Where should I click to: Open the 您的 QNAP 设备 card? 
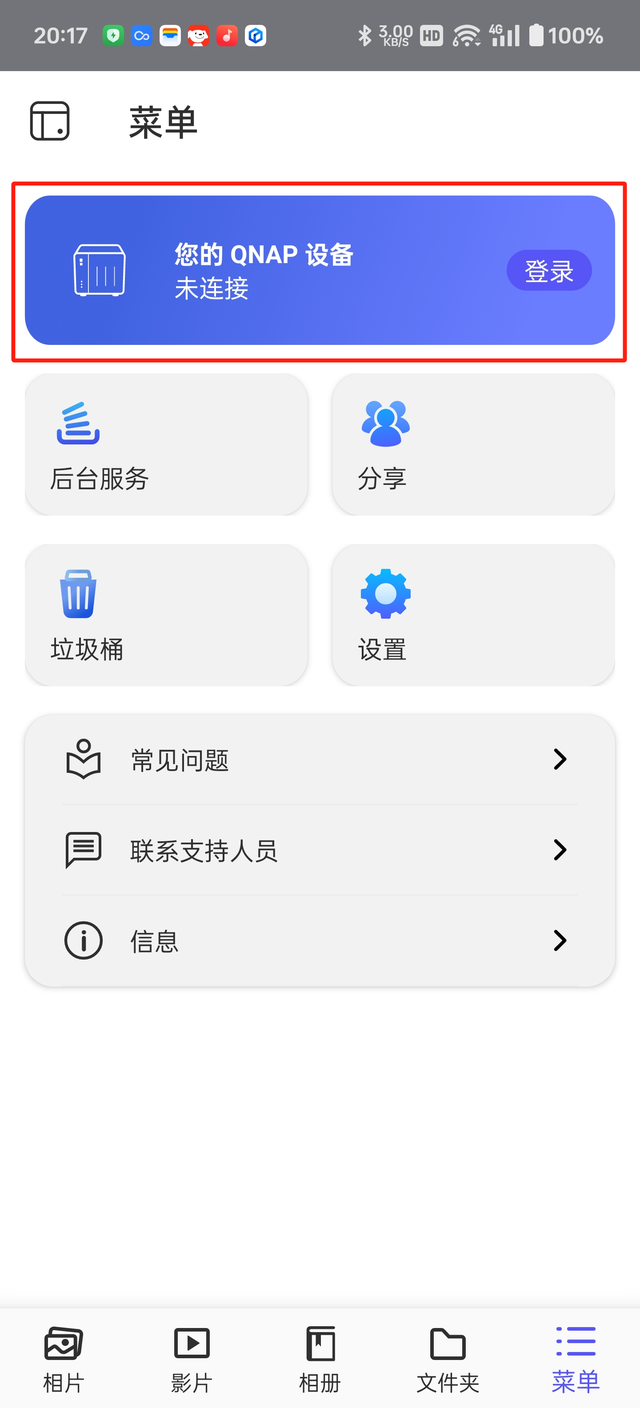pyautogui.click(x=320, y=270)
